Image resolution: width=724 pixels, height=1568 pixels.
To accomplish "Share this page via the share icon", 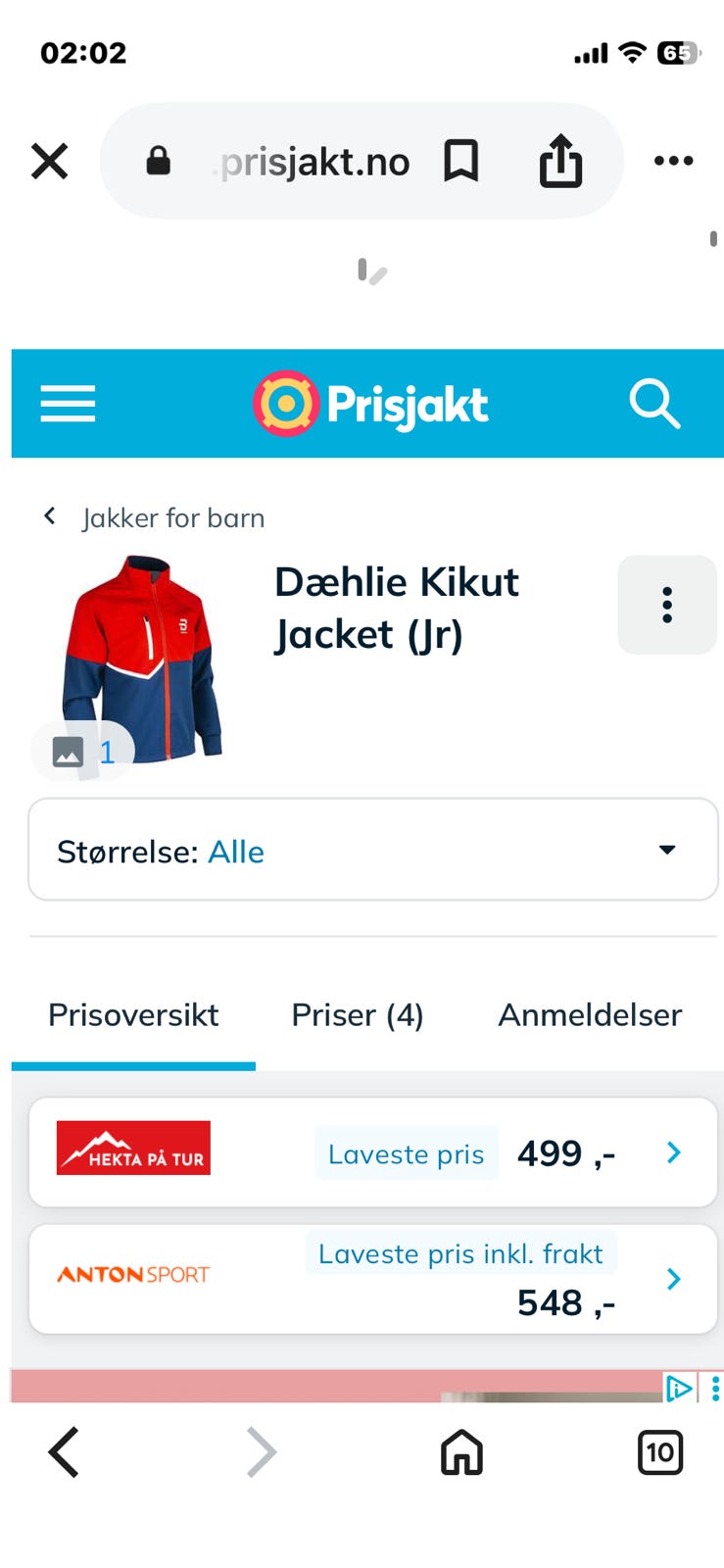I will (559, 161).
